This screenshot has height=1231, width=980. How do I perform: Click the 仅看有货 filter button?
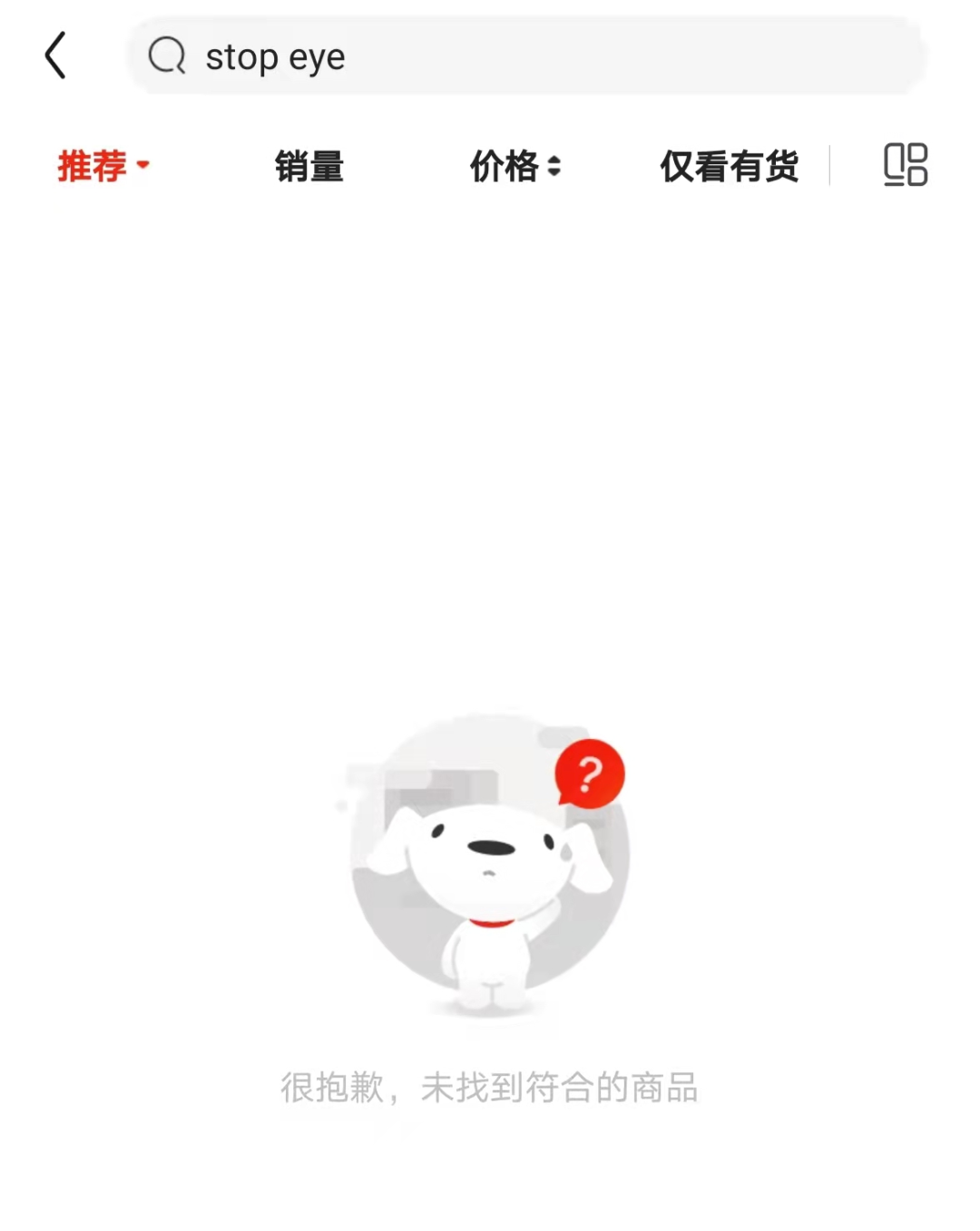pyautogui.click(x=730, y=166)
